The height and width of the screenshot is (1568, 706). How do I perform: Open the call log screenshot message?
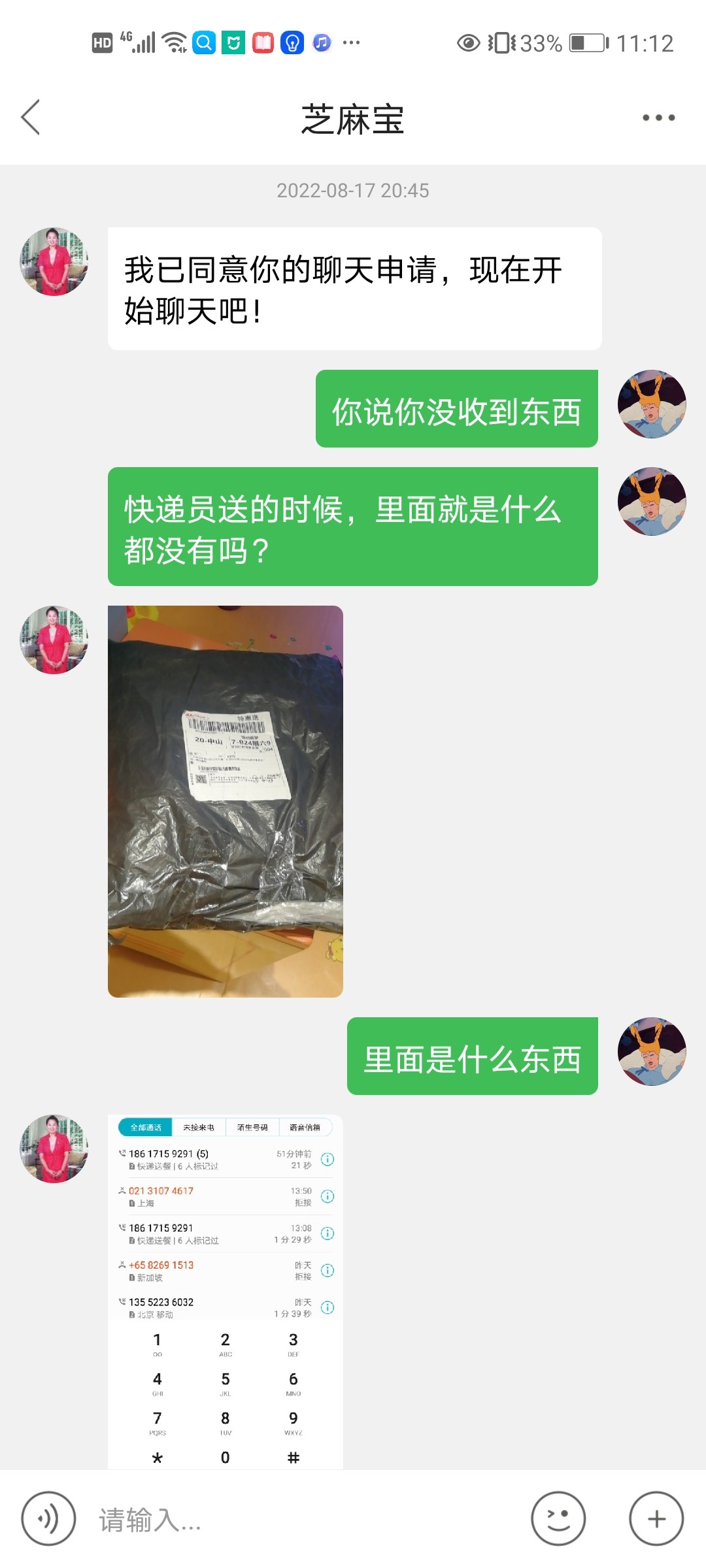click(x=225, y=1291)
